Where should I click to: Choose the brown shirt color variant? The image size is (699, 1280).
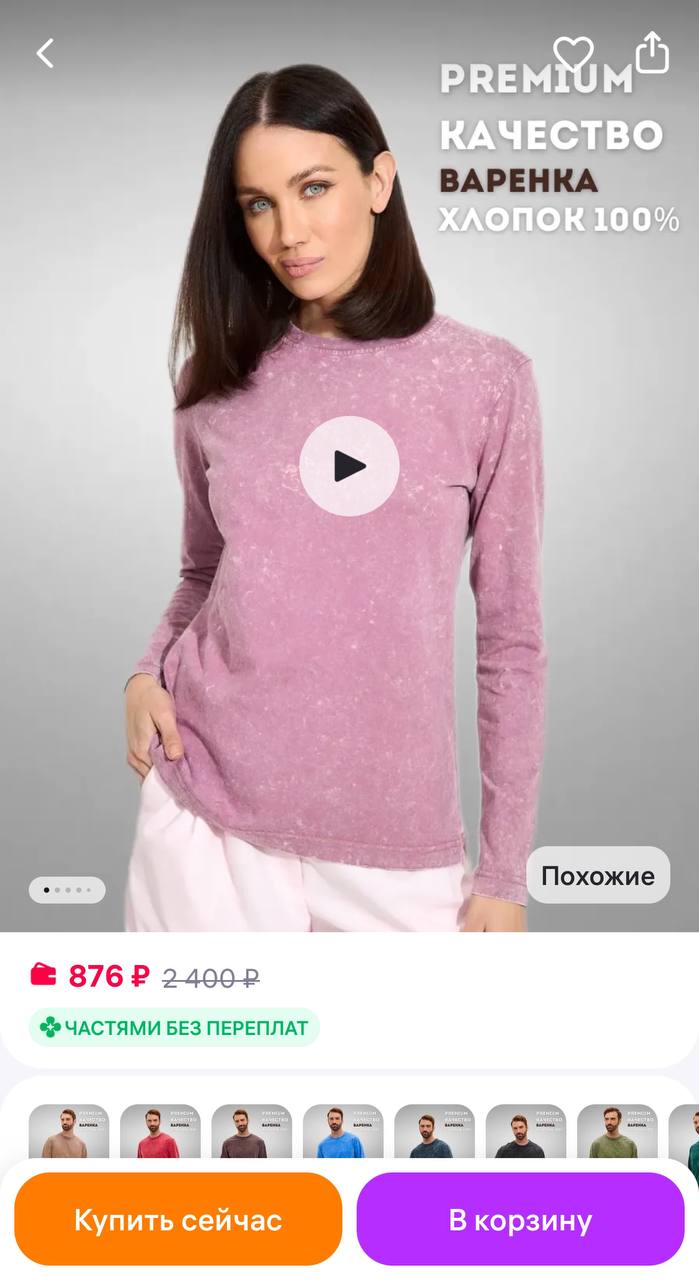click(251, 1135)
